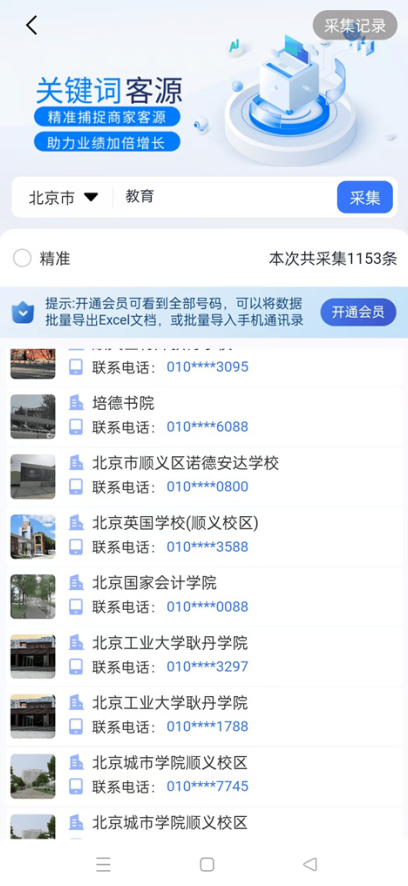The image size is (408, 886).
Task: Call the number ending in 1788
Action: point(207,727)
